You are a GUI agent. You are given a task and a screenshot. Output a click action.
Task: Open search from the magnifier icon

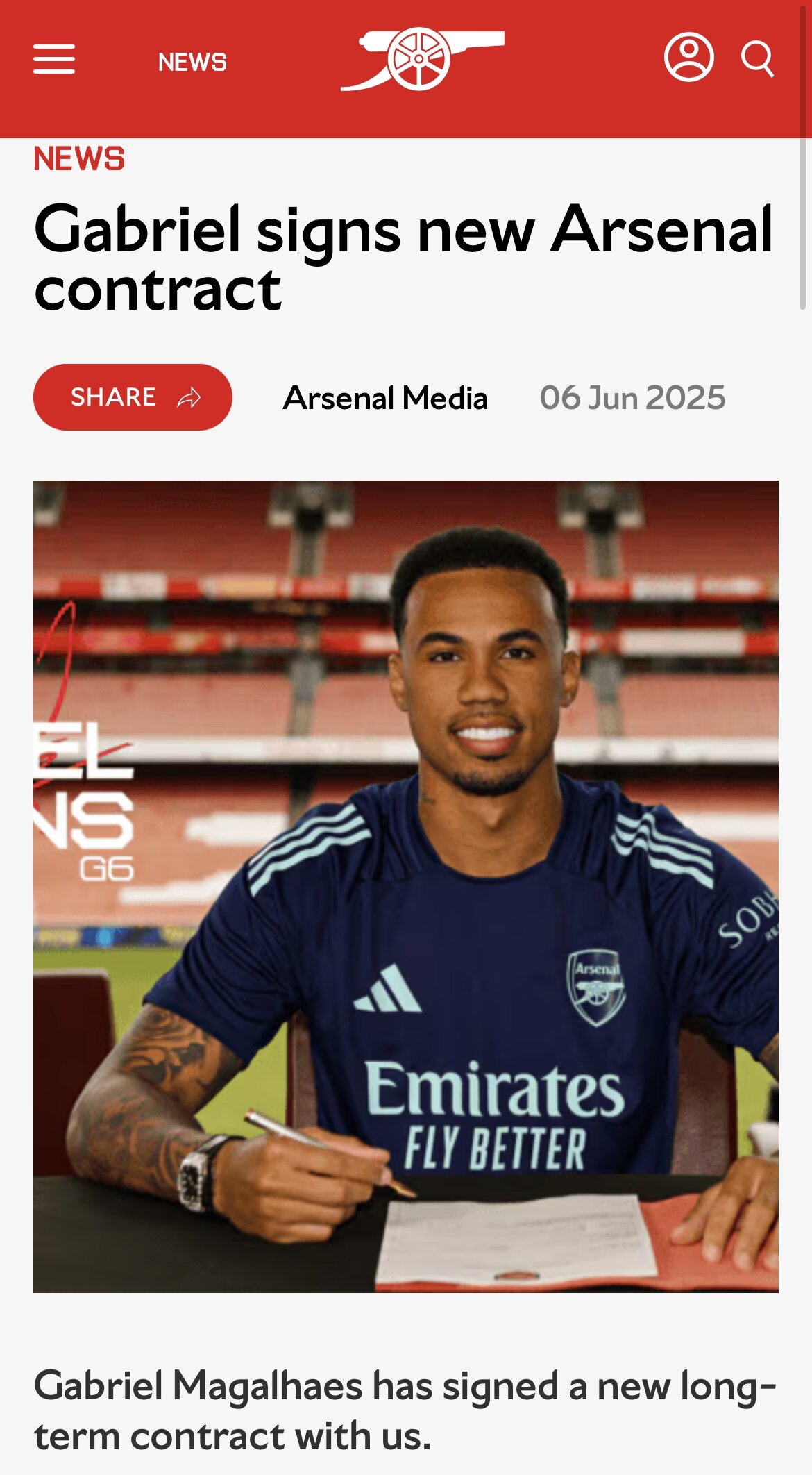tap(757, 59)
